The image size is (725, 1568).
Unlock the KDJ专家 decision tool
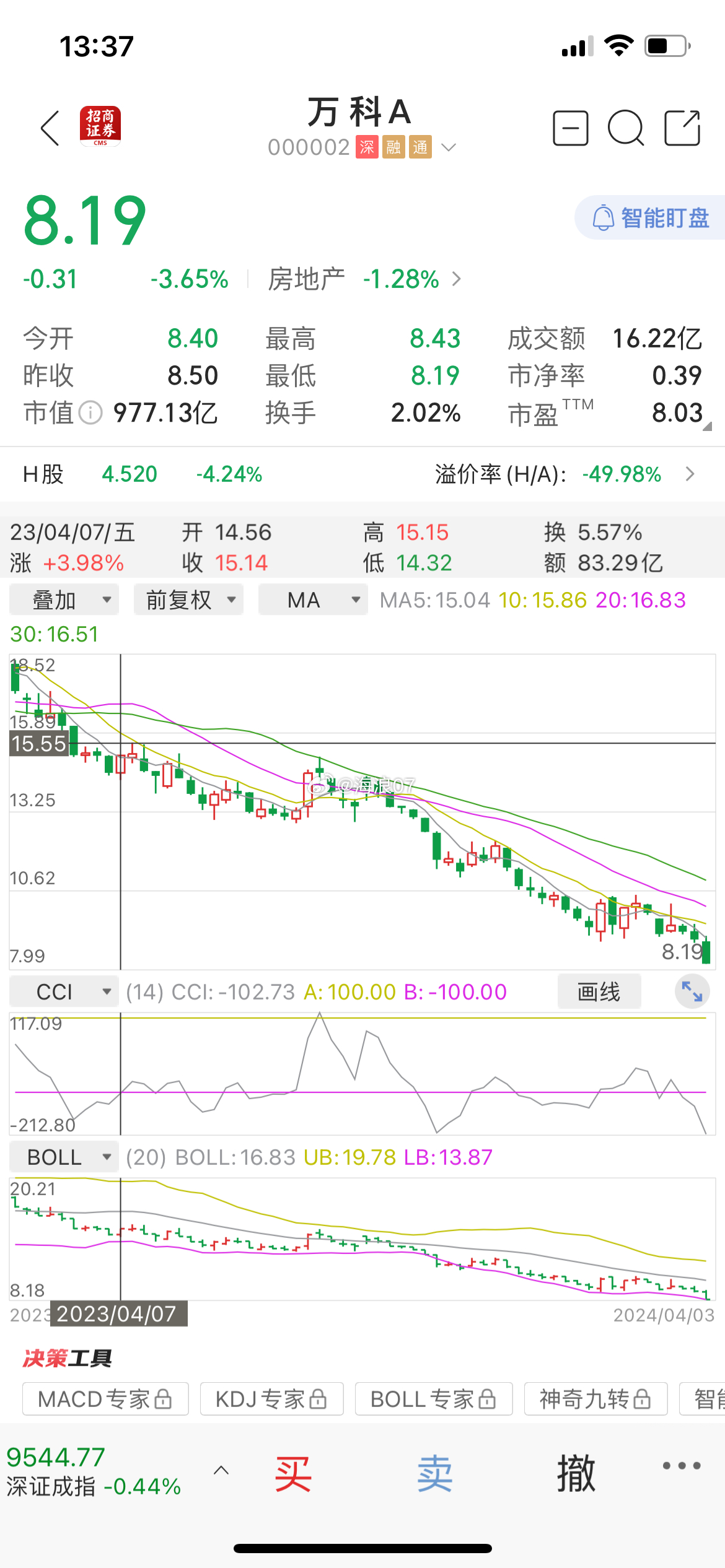tap(271, 1399)
